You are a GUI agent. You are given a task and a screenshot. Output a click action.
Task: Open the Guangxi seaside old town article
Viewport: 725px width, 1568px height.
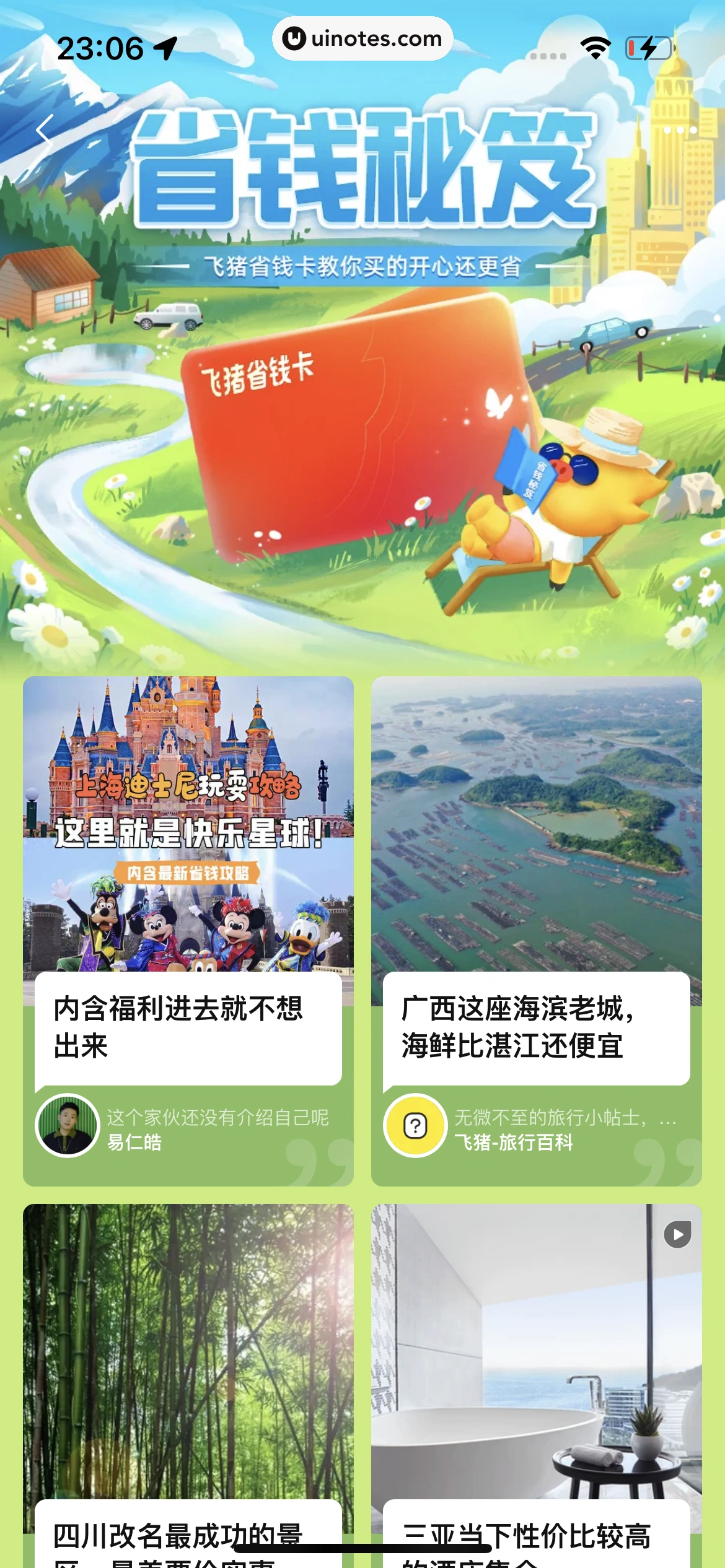tap(536, 867)
